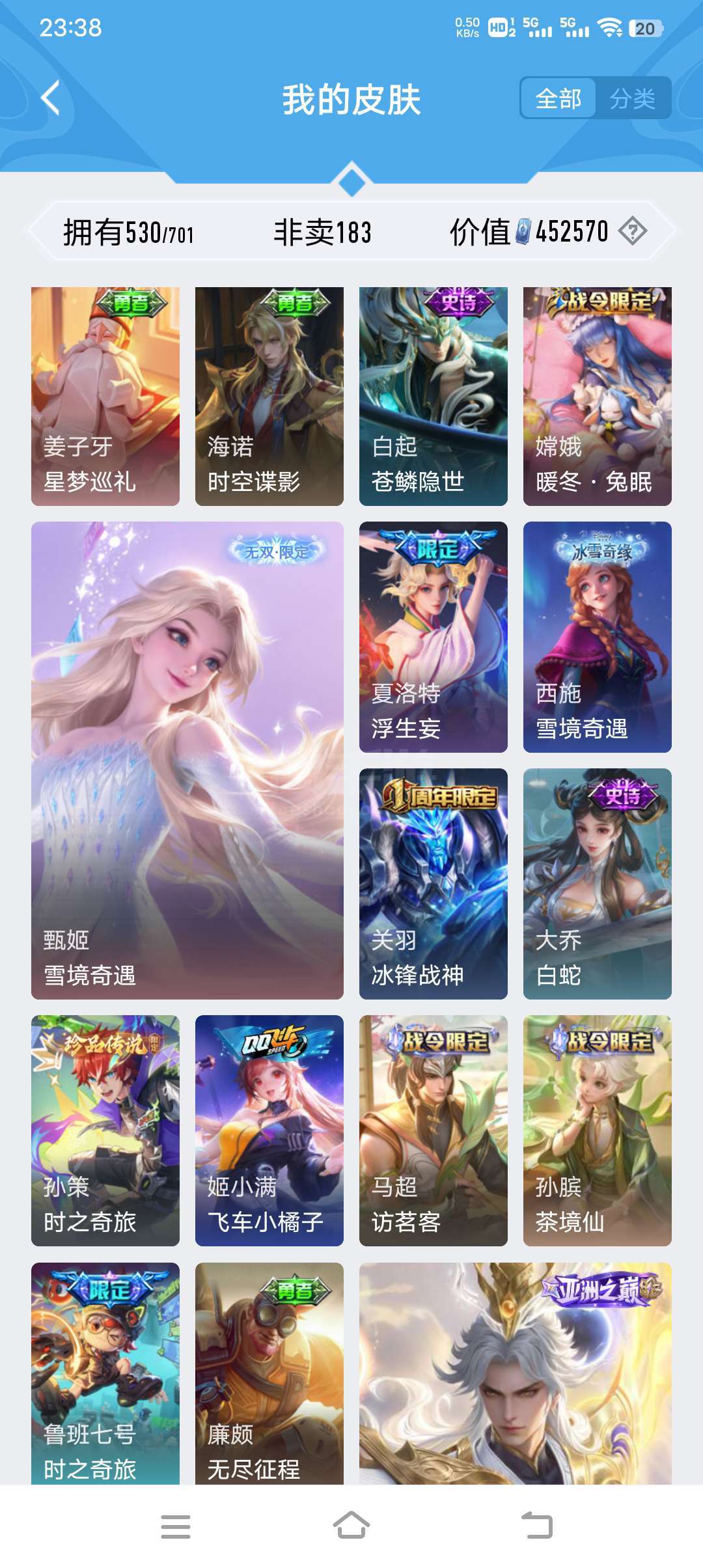View the 马超 访茗客 skin
The width and height of the screenshot is (703, 1568).
(x=434, y=1130)
